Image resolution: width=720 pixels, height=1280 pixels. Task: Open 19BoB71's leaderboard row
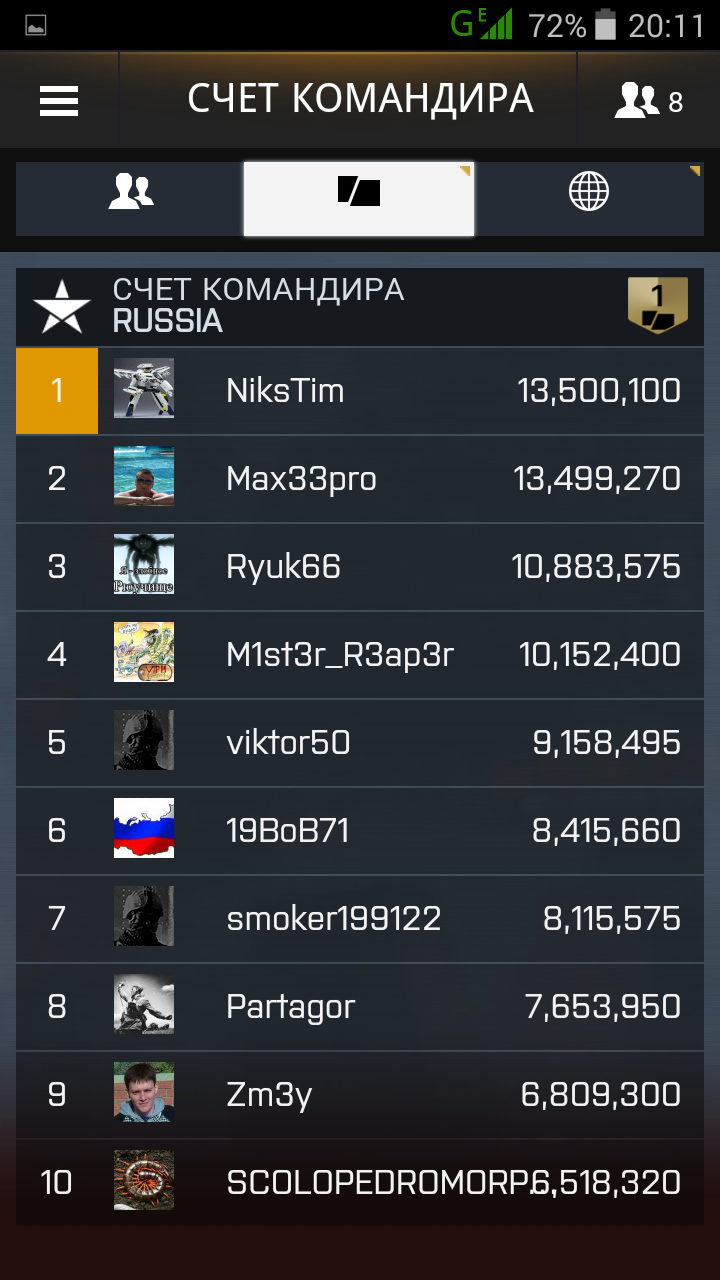coord(360,831)
